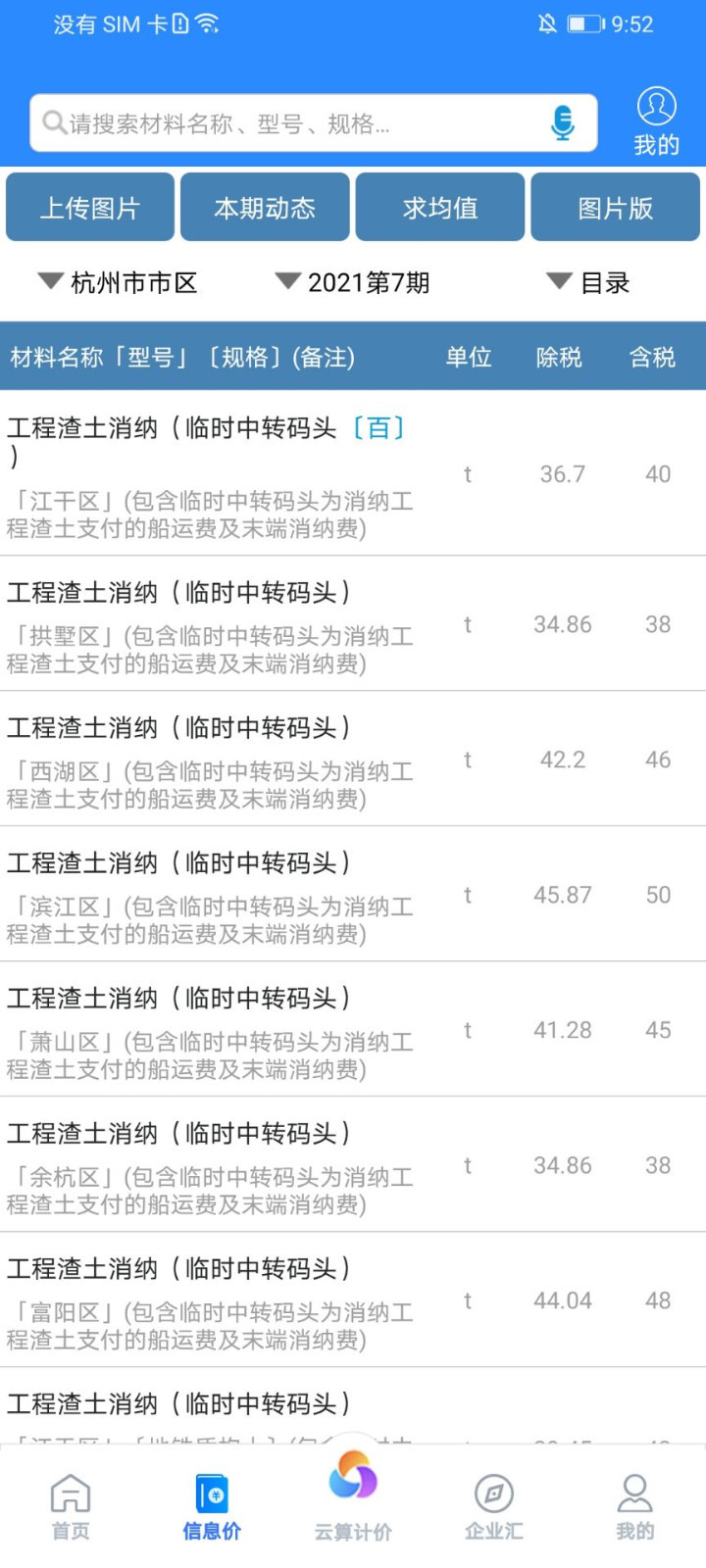The width and height of the screenshot is (706, 1568).
Task: Tap the 求均值 average button
Action: tap(439, 207)
